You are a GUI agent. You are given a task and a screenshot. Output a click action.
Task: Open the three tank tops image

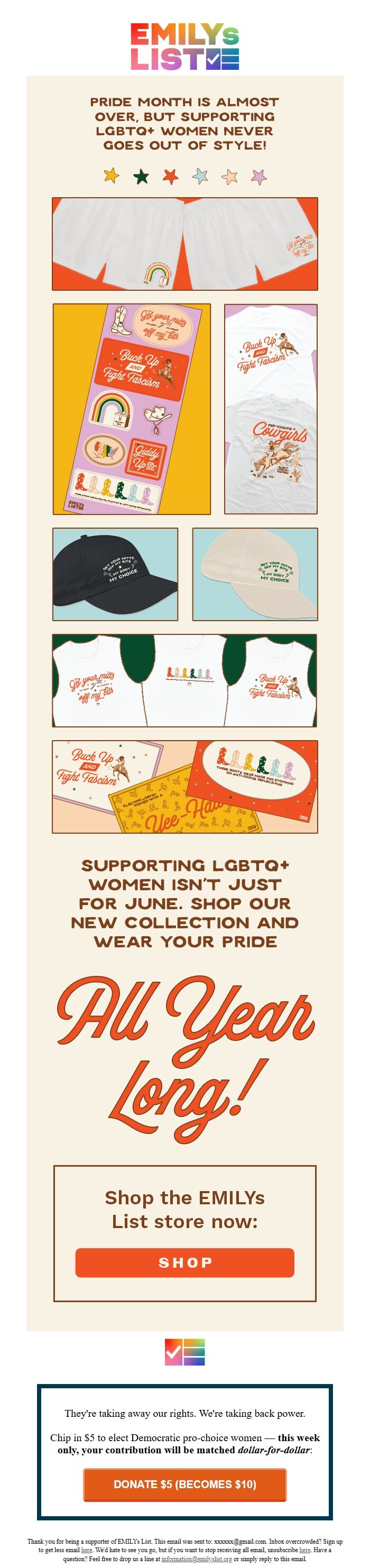click(184, 680)
